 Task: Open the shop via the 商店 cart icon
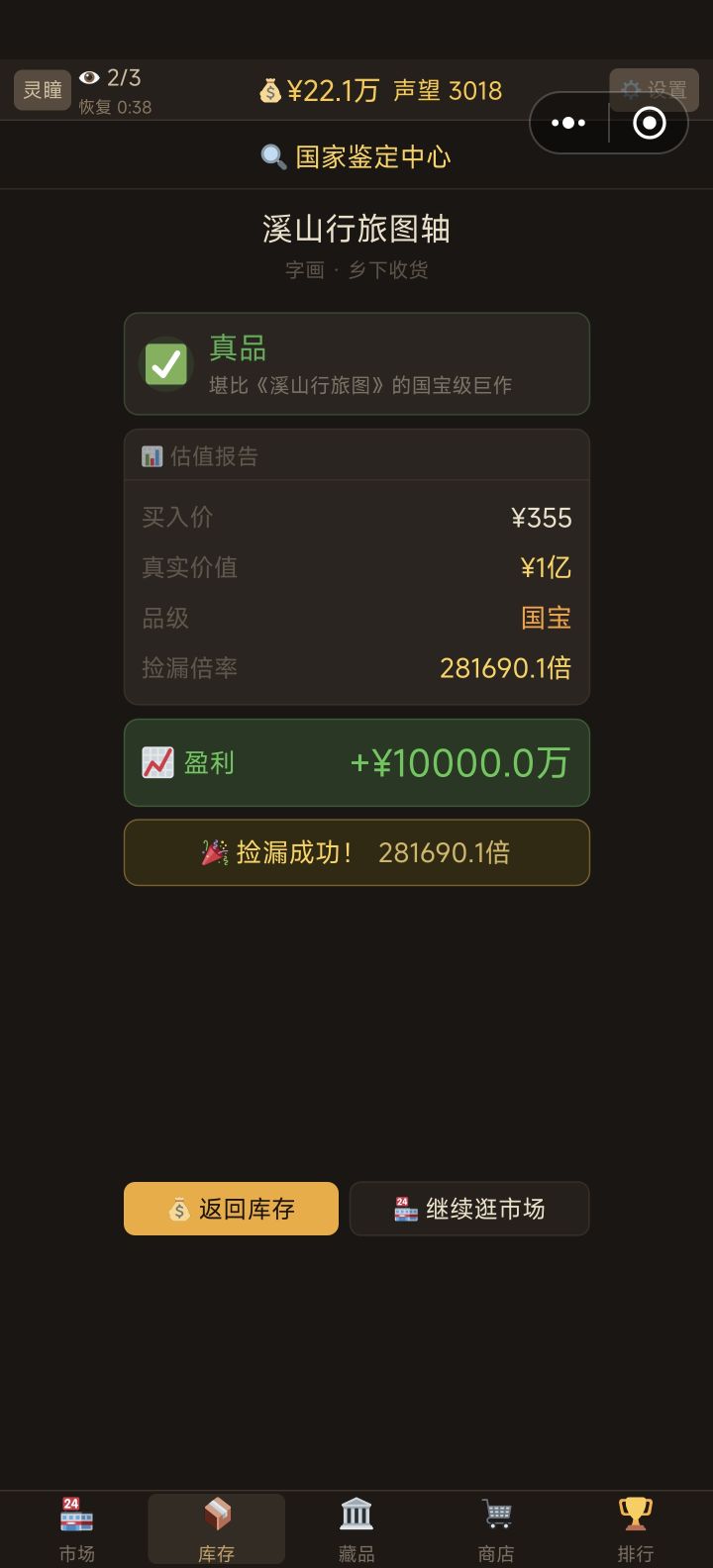coord(495,1512)
